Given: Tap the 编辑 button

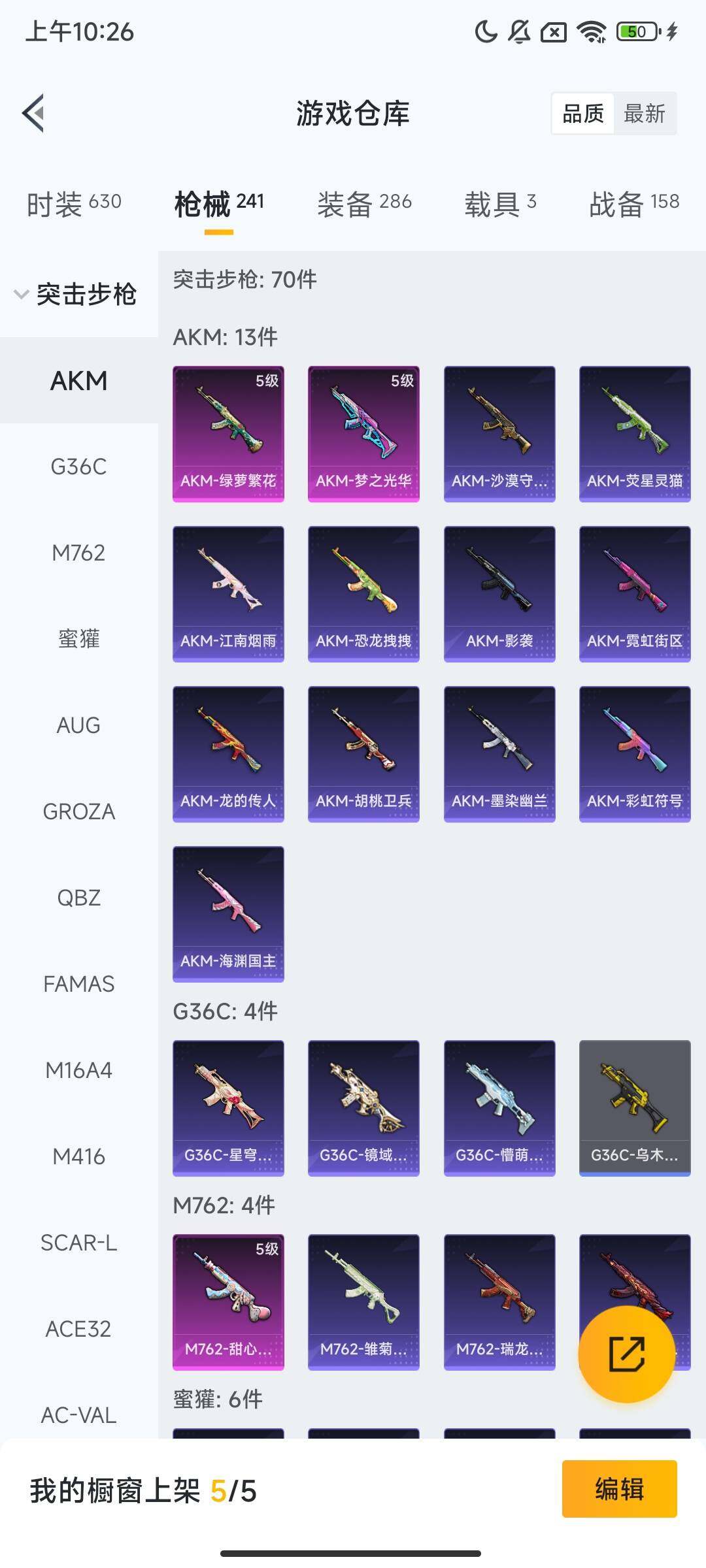Looking at the screenshot, I should (619, 1489).
